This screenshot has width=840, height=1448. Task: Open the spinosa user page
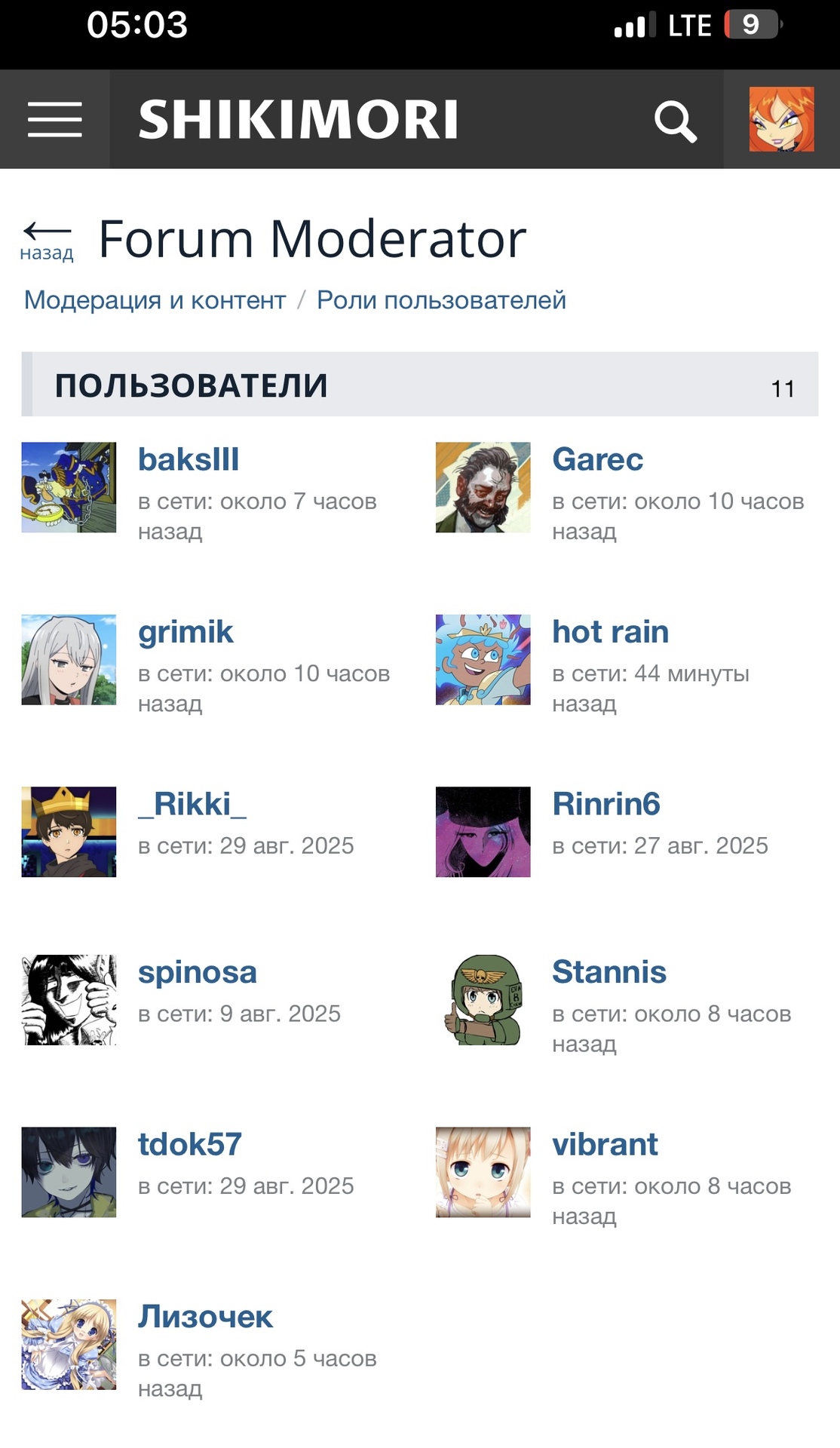click(197, 972)
